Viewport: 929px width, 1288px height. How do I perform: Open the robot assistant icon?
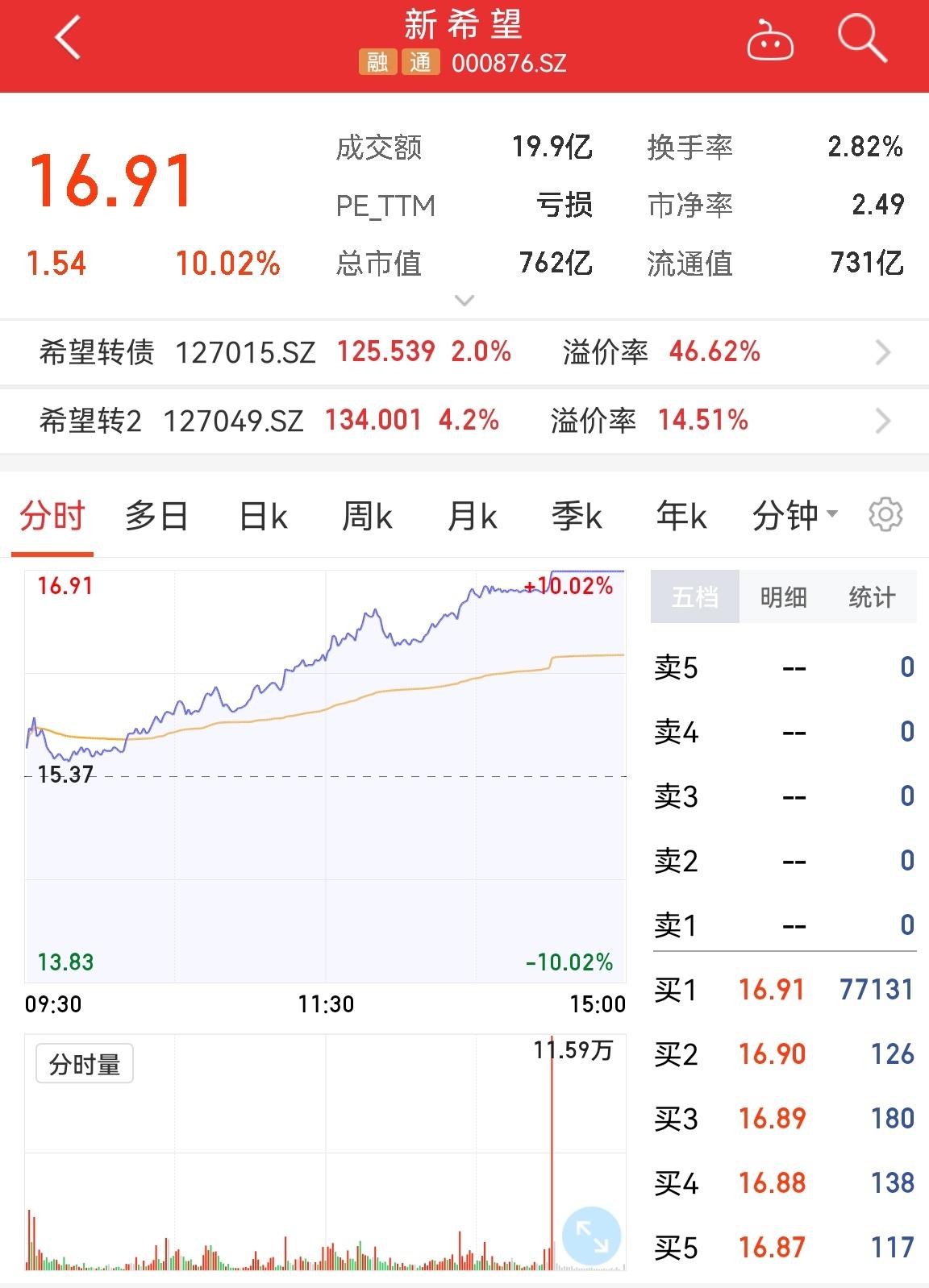click(770, 40)
